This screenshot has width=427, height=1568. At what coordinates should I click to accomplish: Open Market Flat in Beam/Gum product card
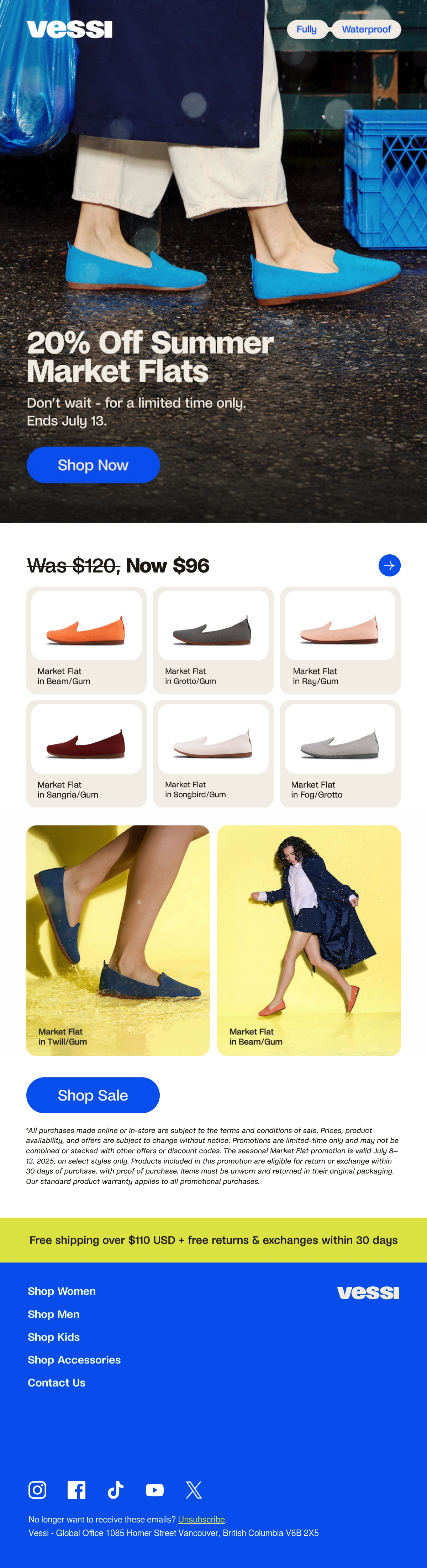click(86, 641)
